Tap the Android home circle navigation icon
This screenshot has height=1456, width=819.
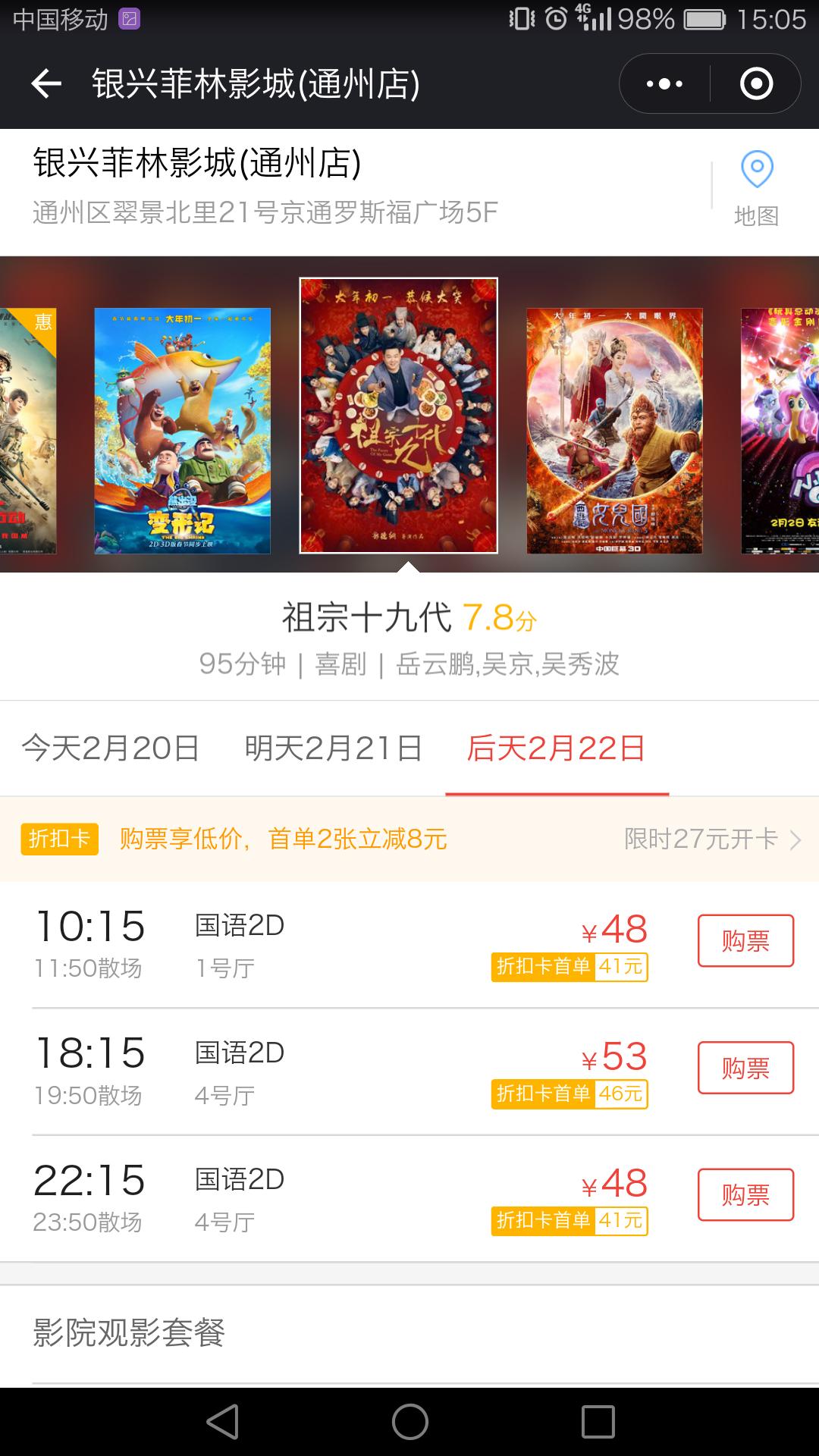point(409,1410)
